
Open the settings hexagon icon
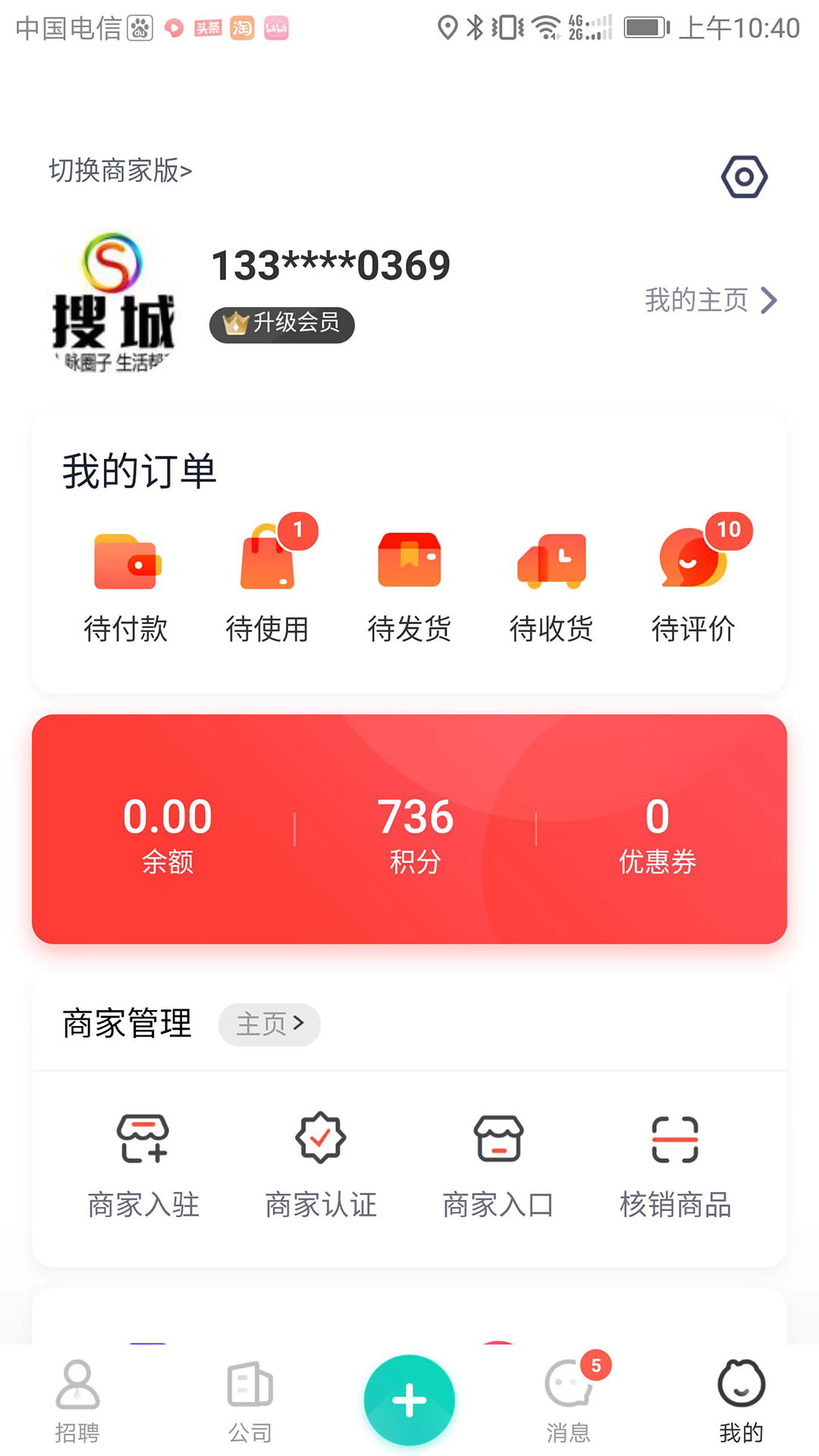click(744, 177)
